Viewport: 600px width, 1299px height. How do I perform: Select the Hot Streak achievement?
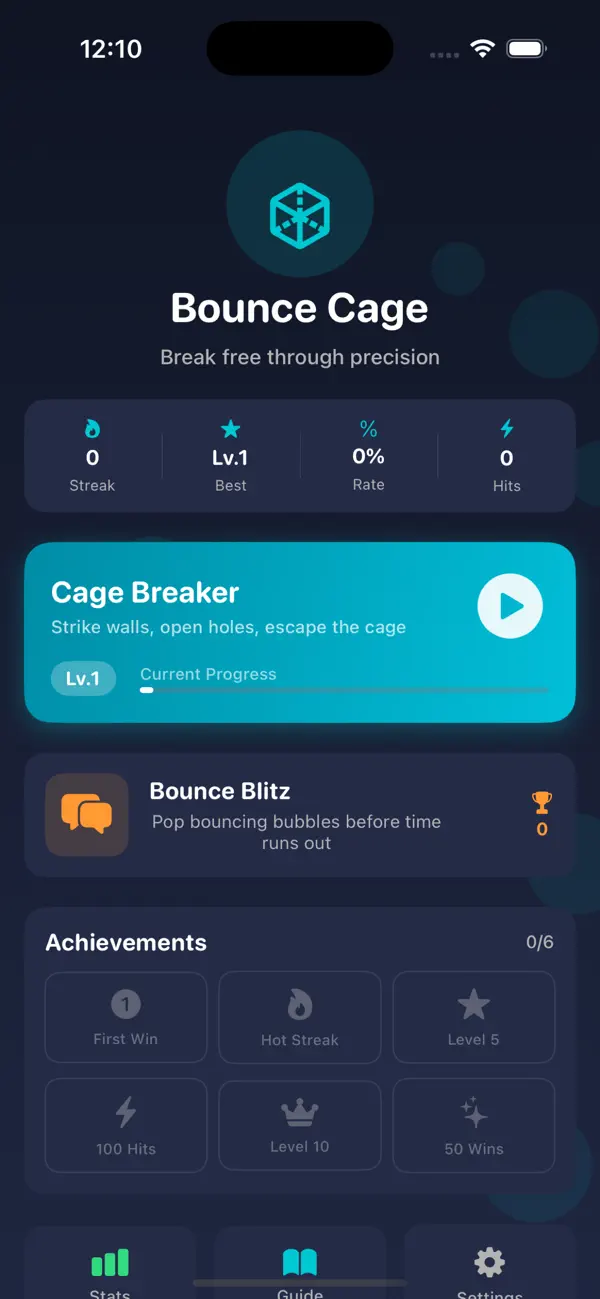[300, 1017]
